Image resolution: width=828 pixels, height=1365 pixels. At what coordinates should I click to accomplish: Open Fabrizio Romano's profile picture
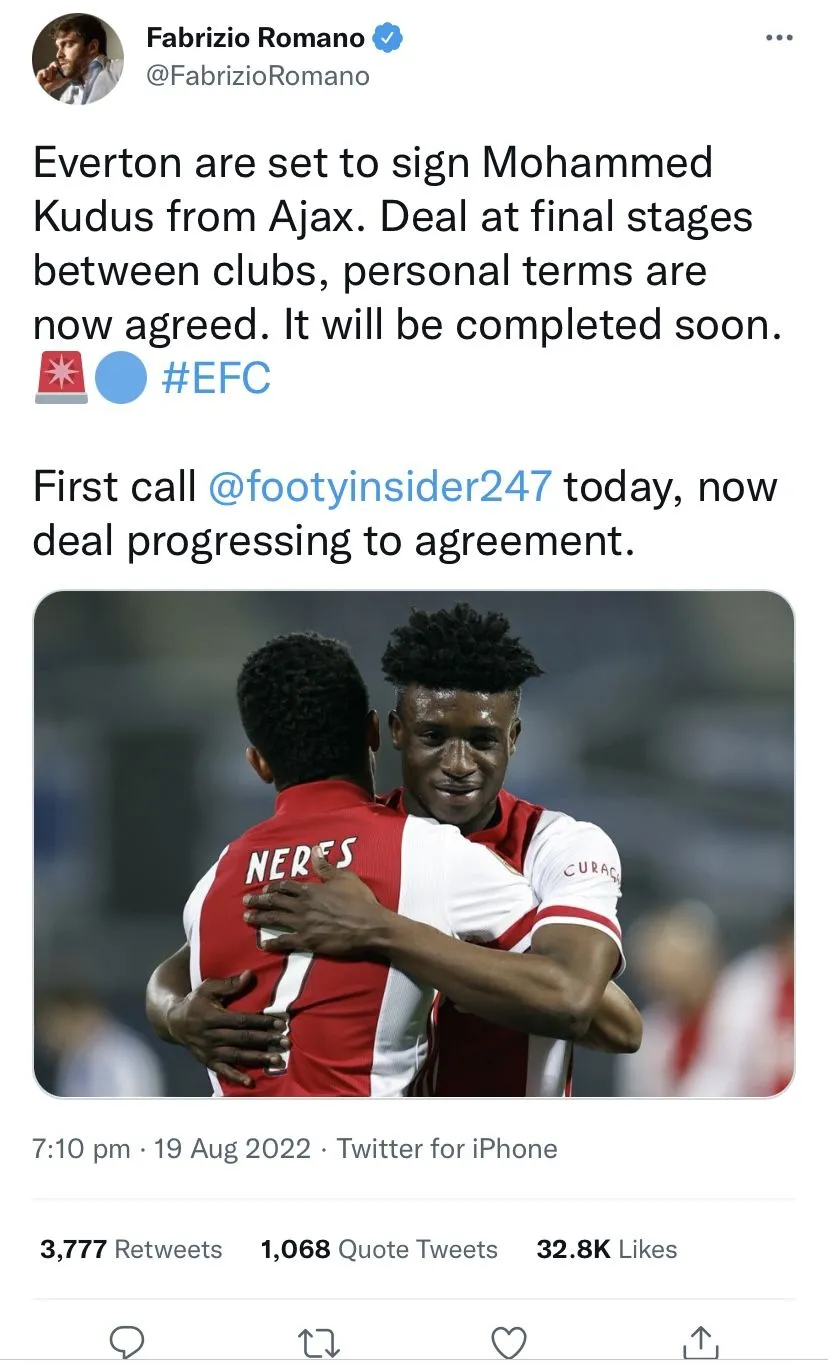click(78, 60)
